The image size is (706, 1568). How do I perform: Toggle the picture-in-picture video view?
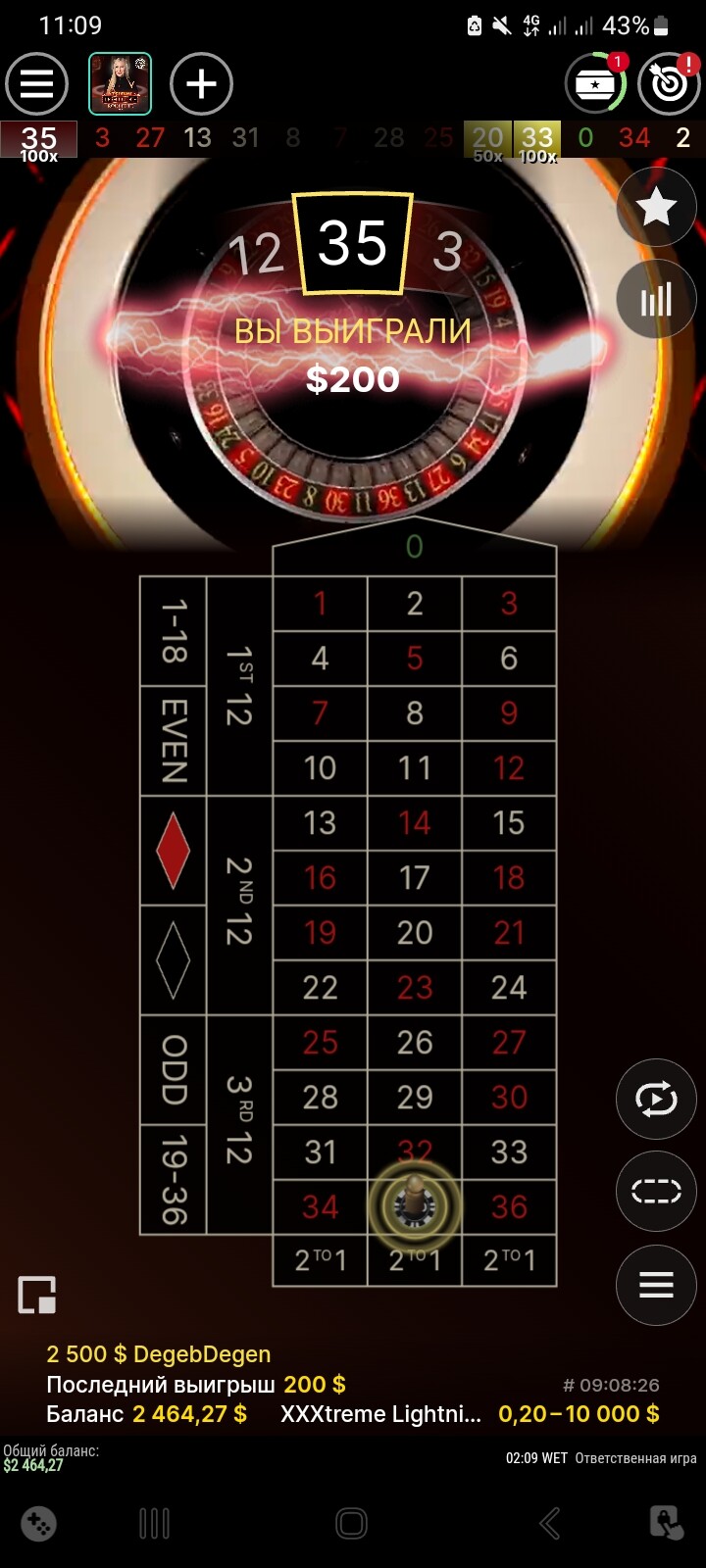(37, 1296)
